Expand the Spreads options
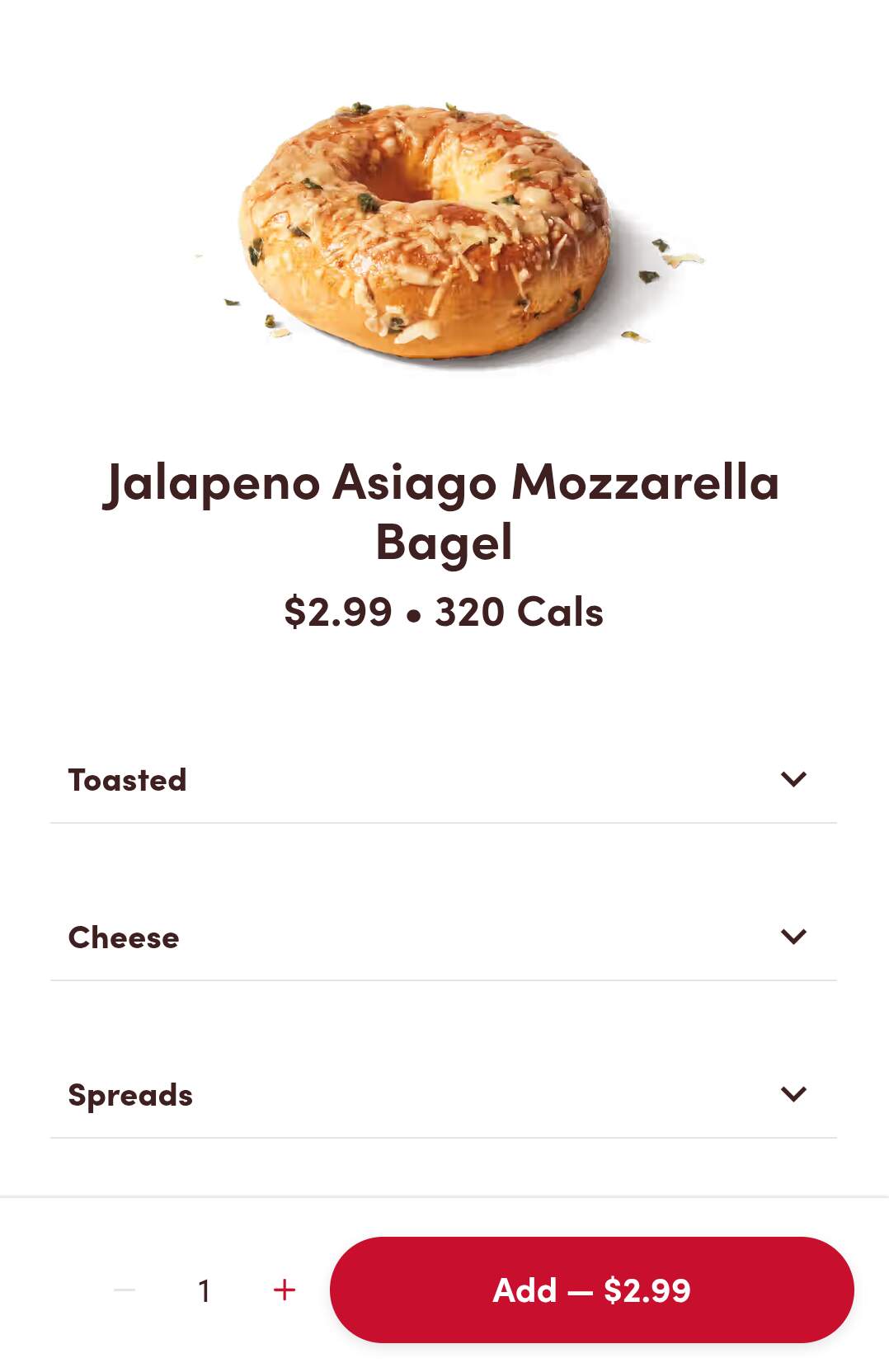The image size is (889, 1372). pos(793,1094)
